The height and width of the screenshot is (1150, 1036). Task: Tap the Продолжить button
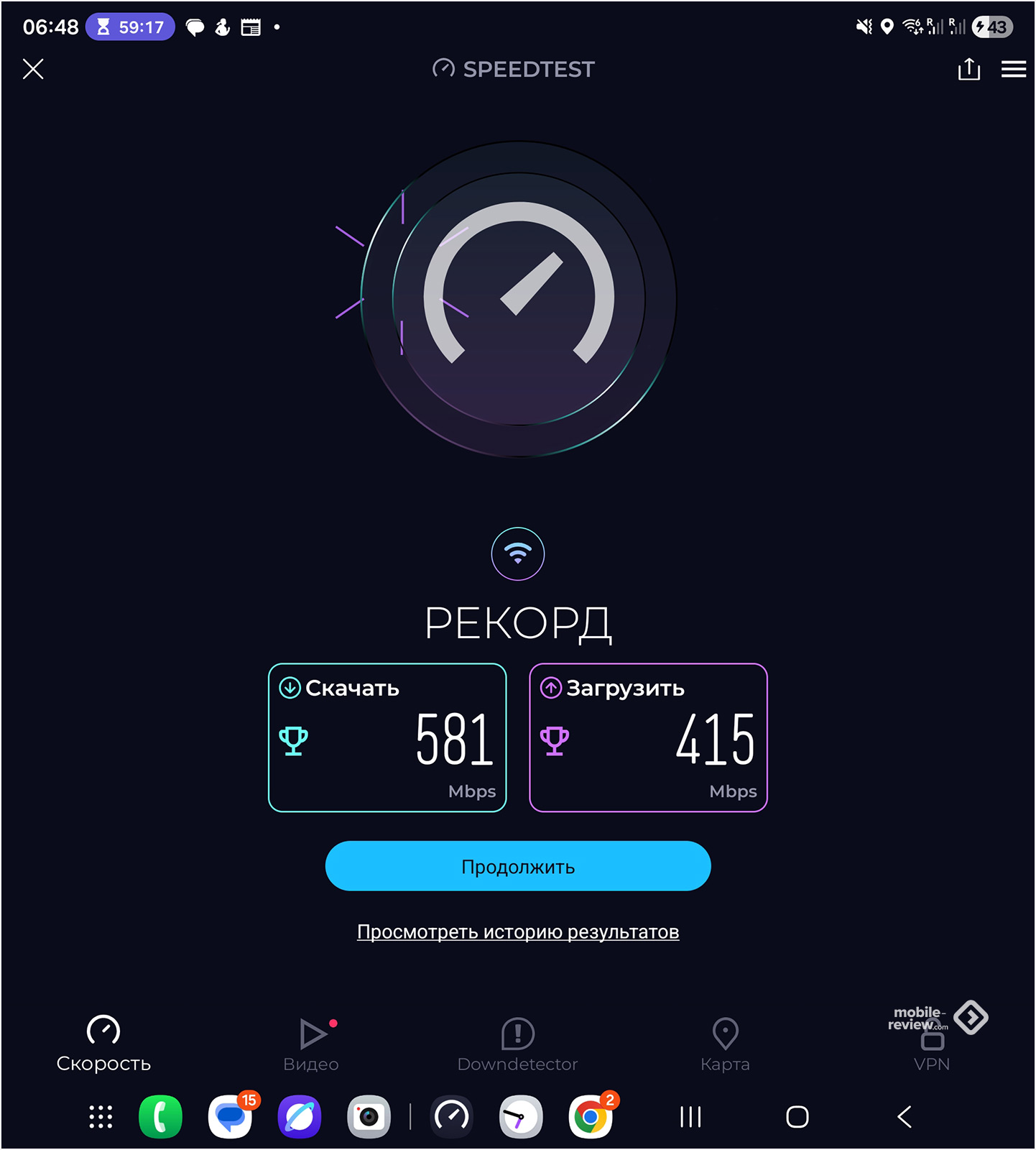(x=517, y=866)
